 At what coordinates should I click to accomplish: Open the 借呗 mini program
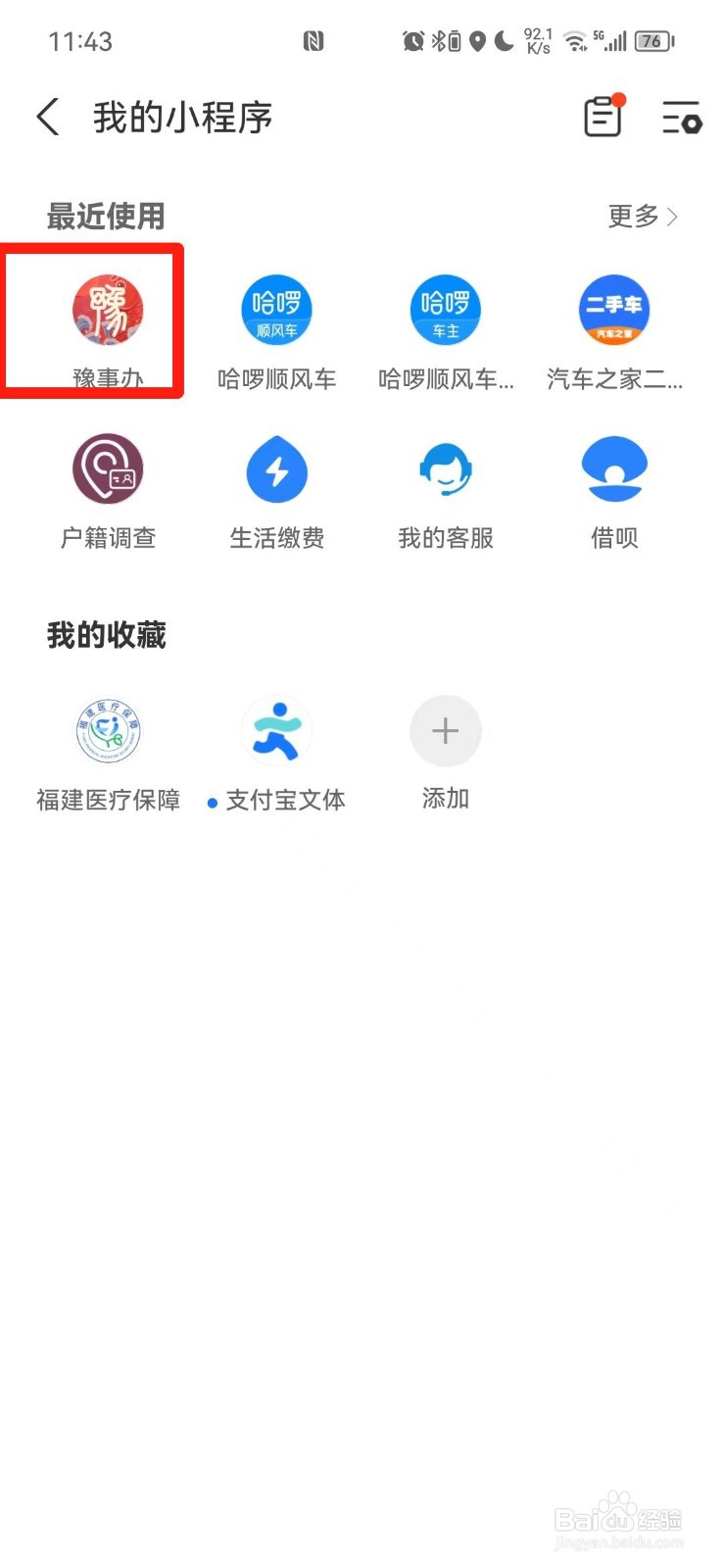[x=614, y=470]
